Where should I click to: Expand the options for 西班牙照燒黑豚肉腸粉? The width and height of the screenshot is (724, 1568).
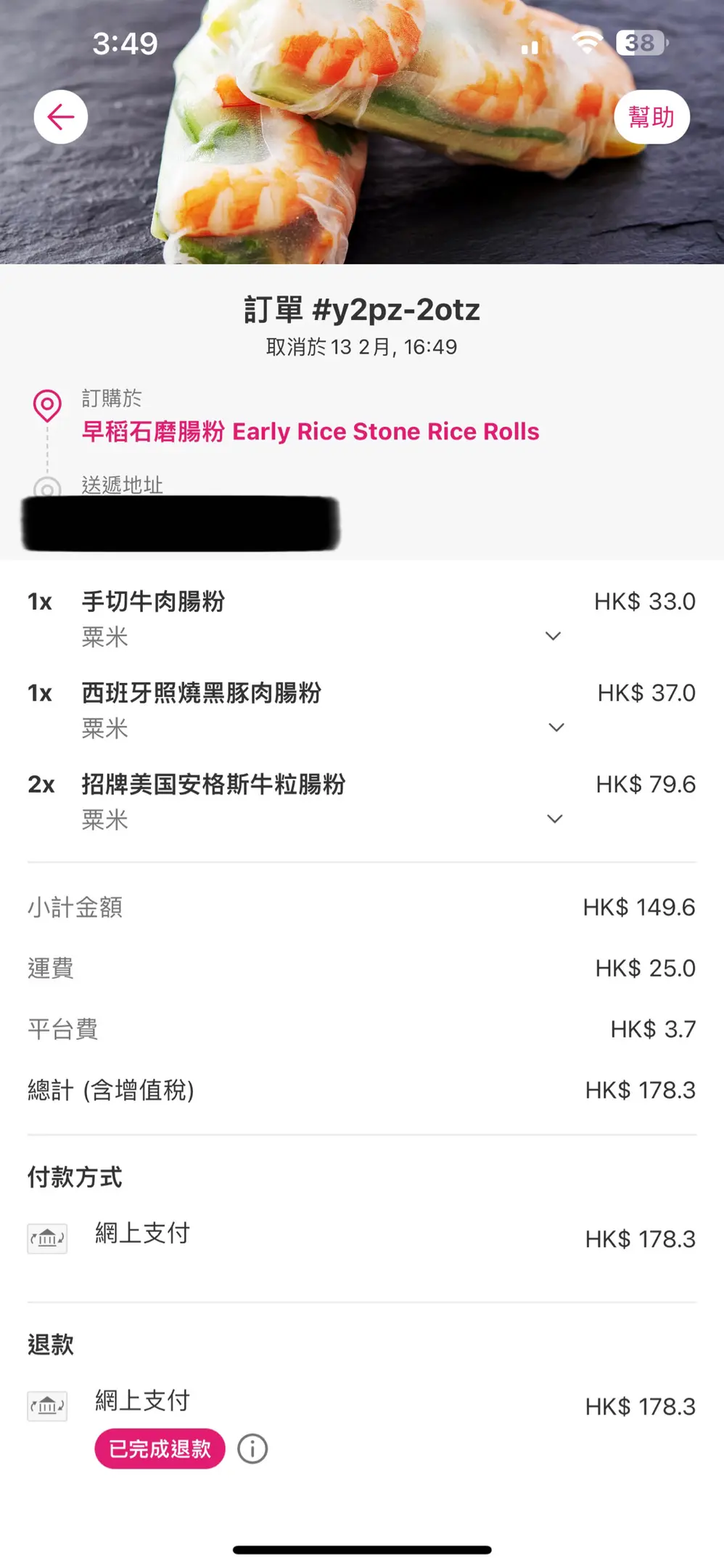[556, 727]
